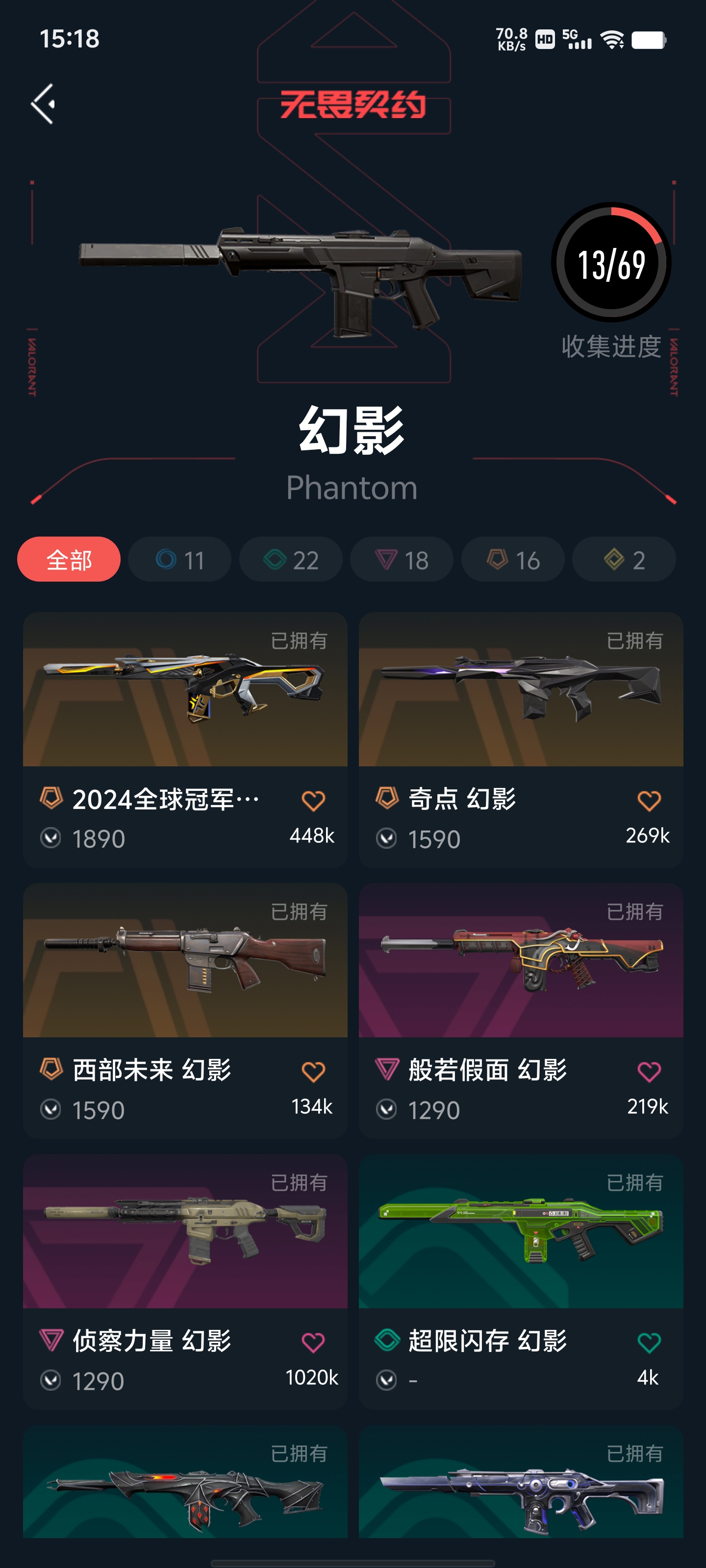Filter skins by the orange tier 16
This screenshot has height=1568, width=706.
pos(513,560)
